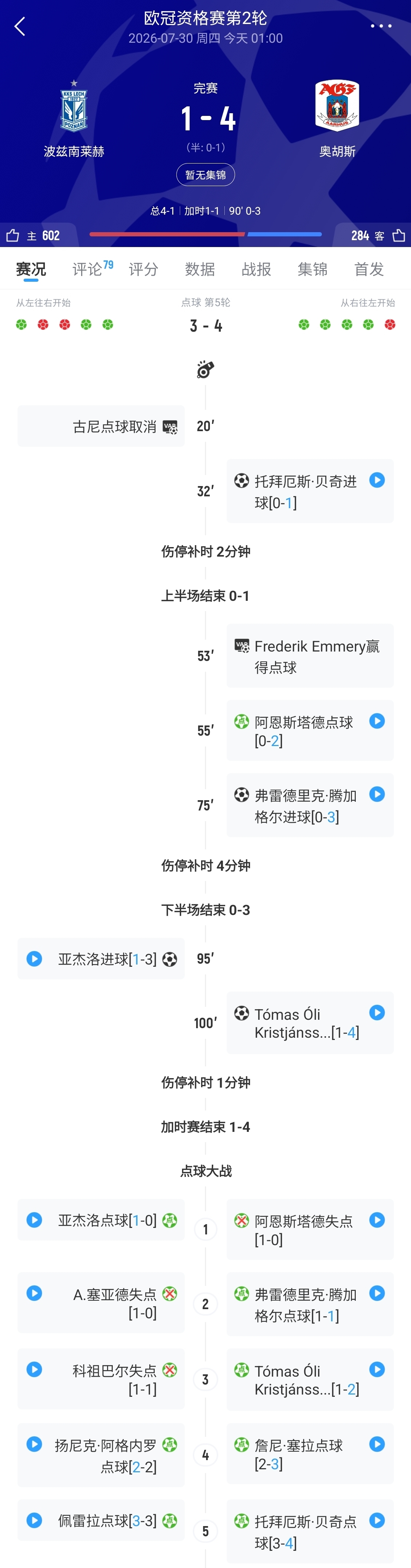Select the 集锦 tab
The image size is (411, 1568).
click(x=312, y=269)
